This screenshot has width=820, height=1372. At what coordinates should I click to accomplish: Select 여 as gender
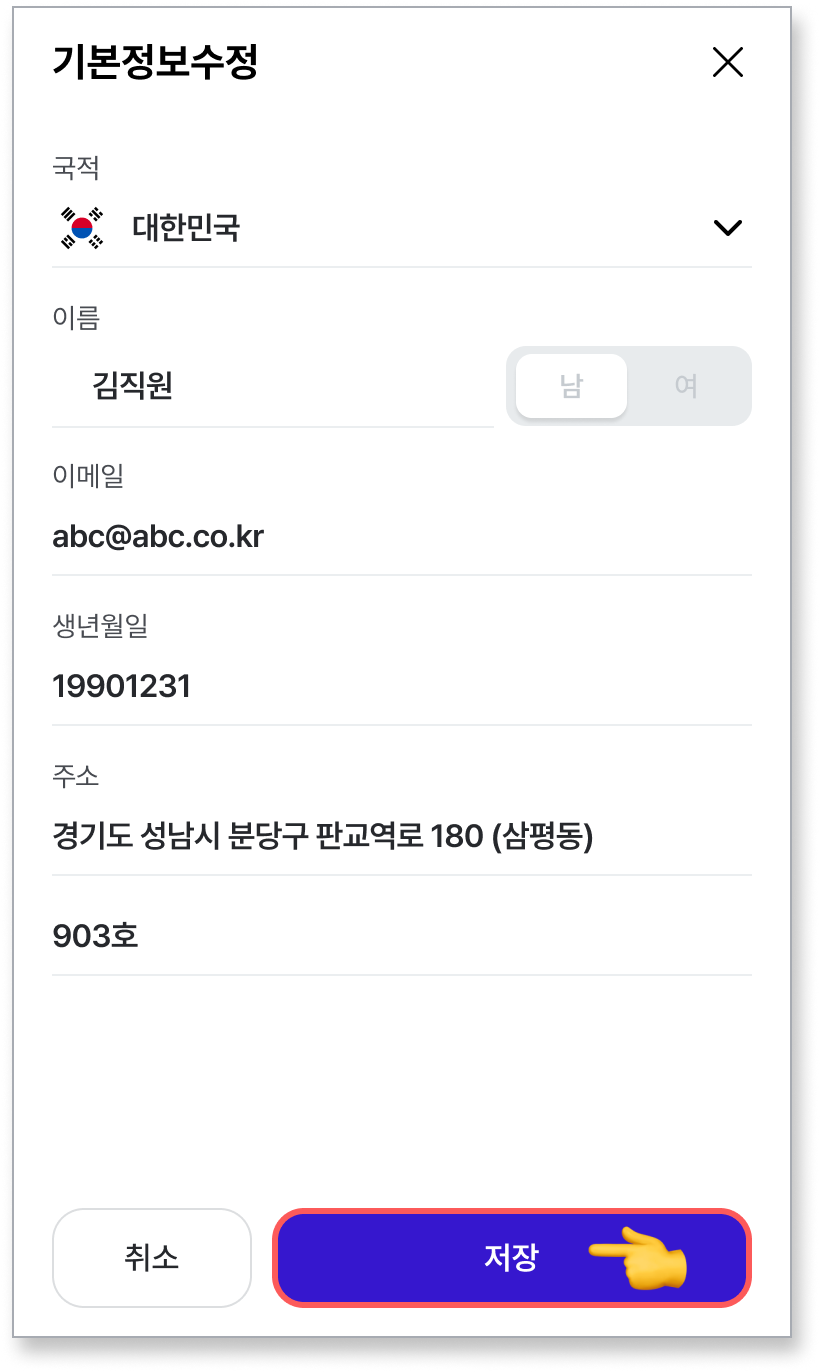686,386
